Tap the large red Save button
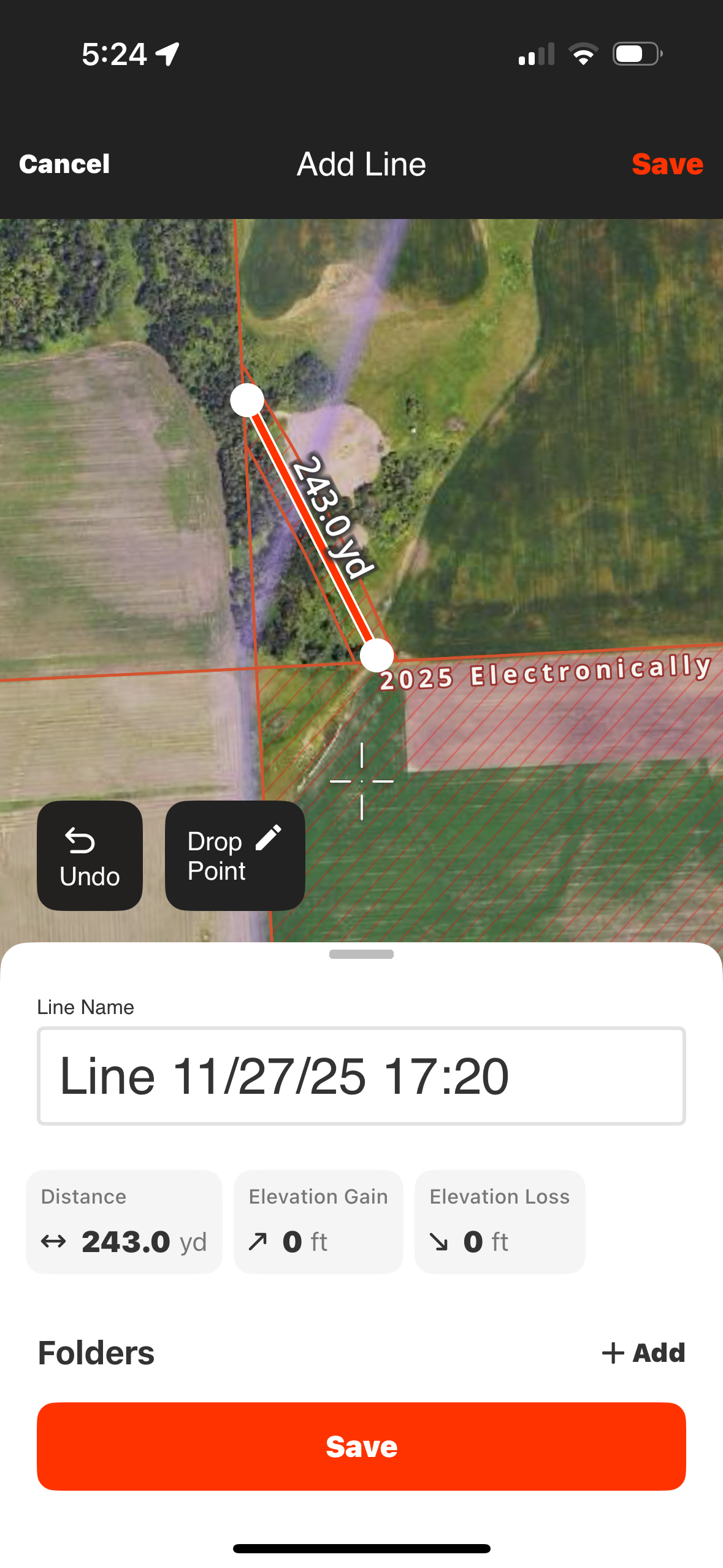 [x=361, y=1446]
